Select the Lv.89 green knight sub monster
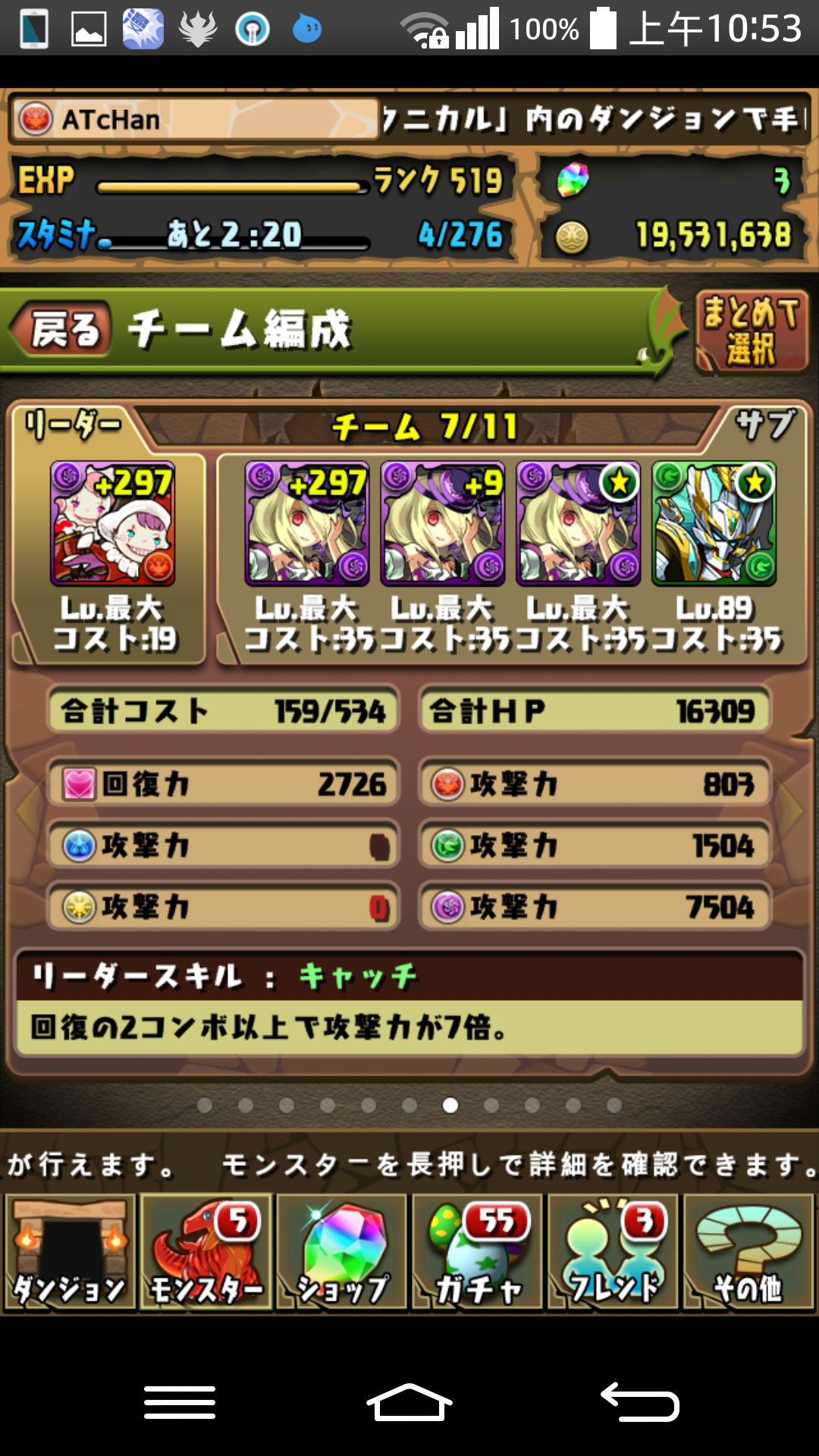819x1456 pixels. click(x=714, y=523)
